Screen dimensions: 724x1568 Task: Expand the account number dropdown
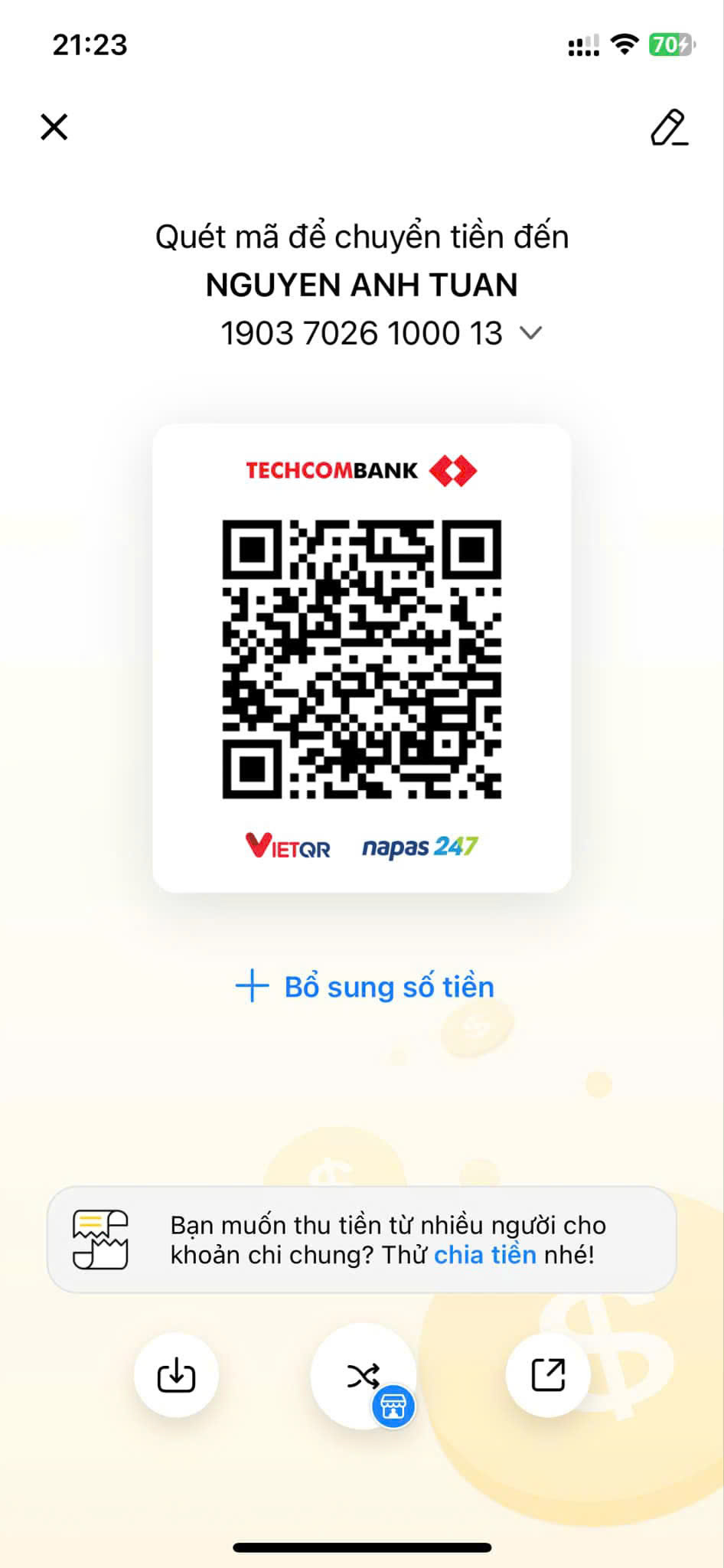(x=530, y=333)
